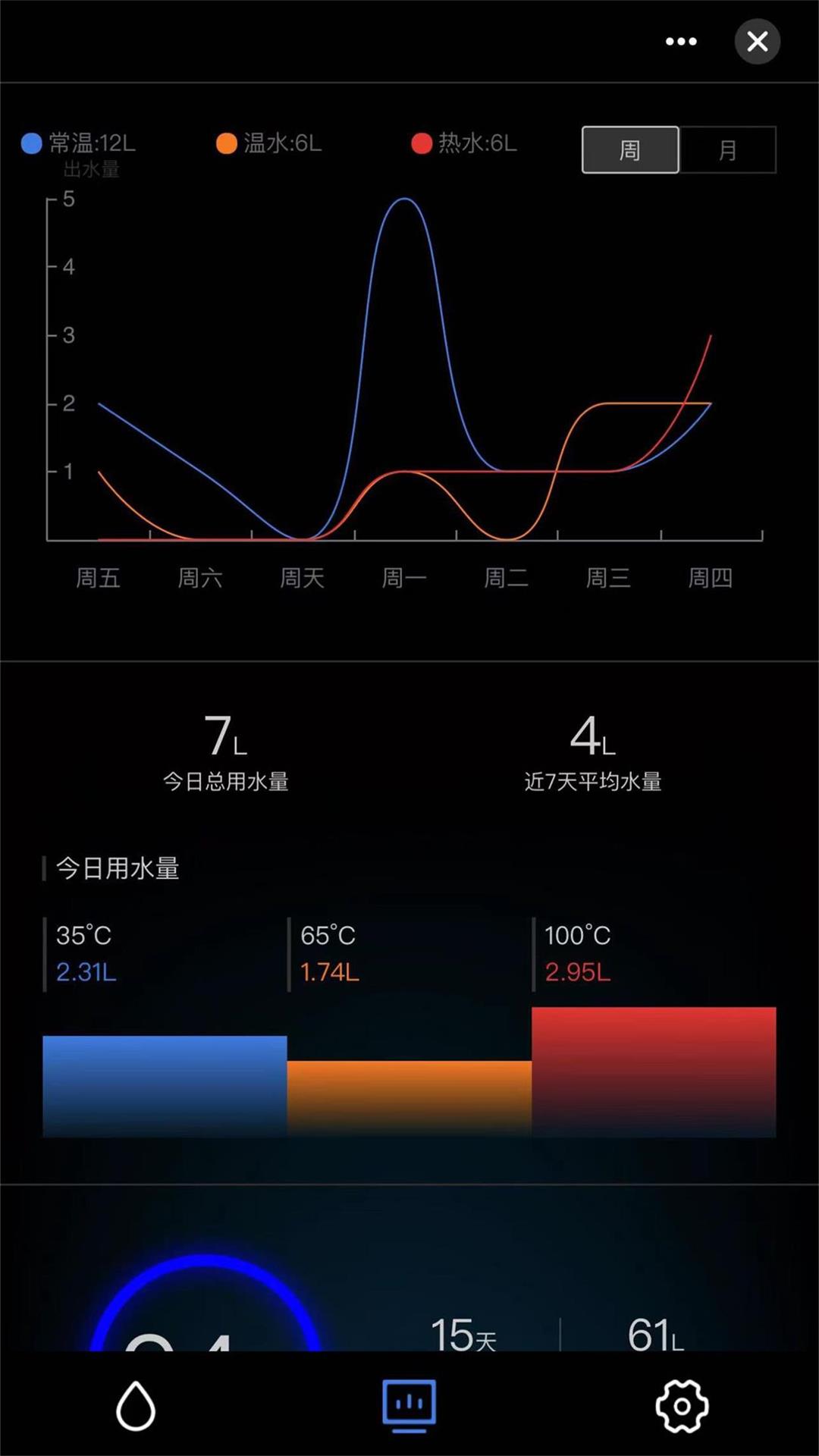This screenshot has height=1456, width=819.
Task: Toggle the 常温 series in the legend
Action: [79, 143]
